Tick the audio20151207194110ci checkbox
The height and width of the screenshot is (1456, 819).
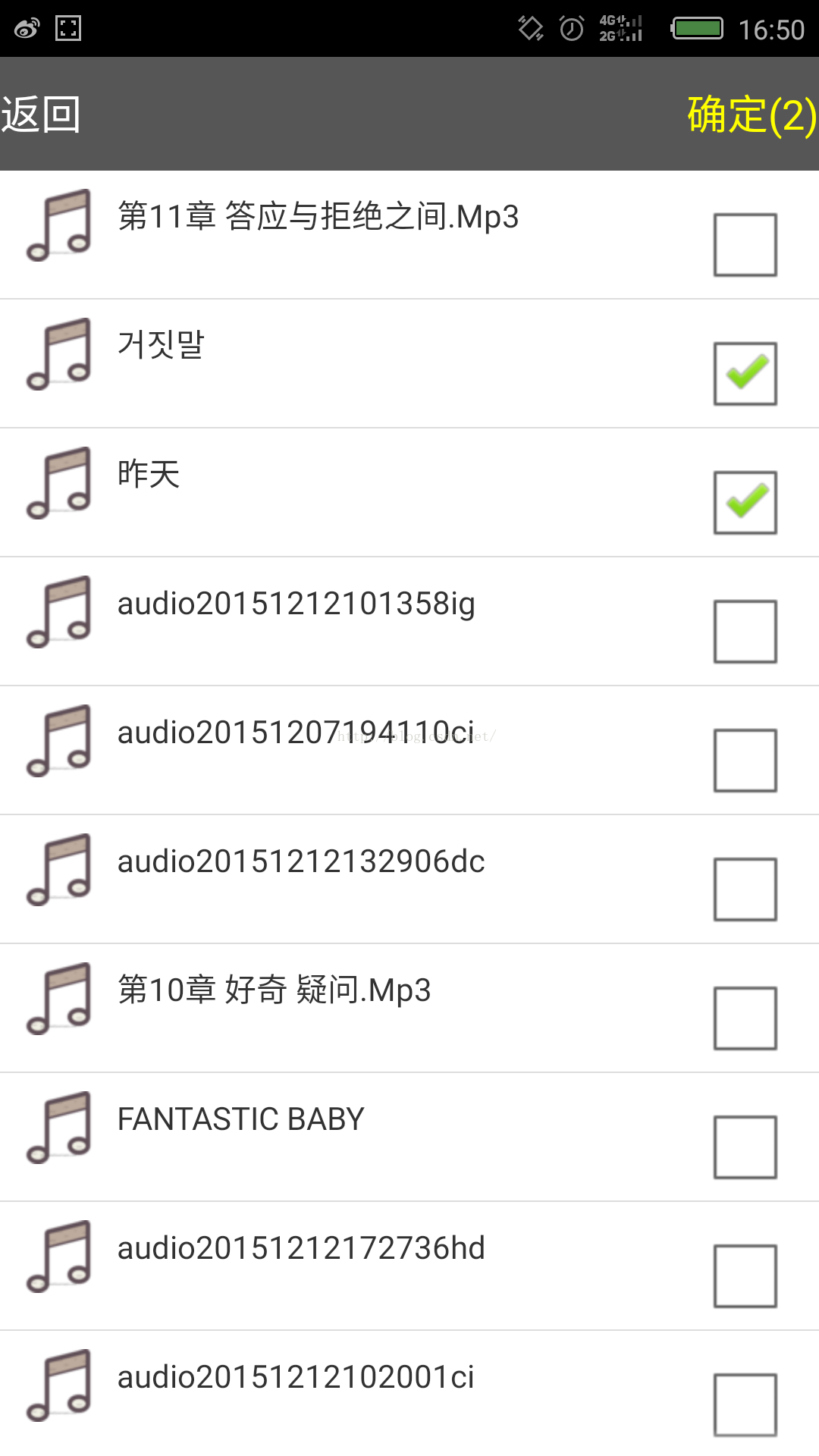point(745,760)
